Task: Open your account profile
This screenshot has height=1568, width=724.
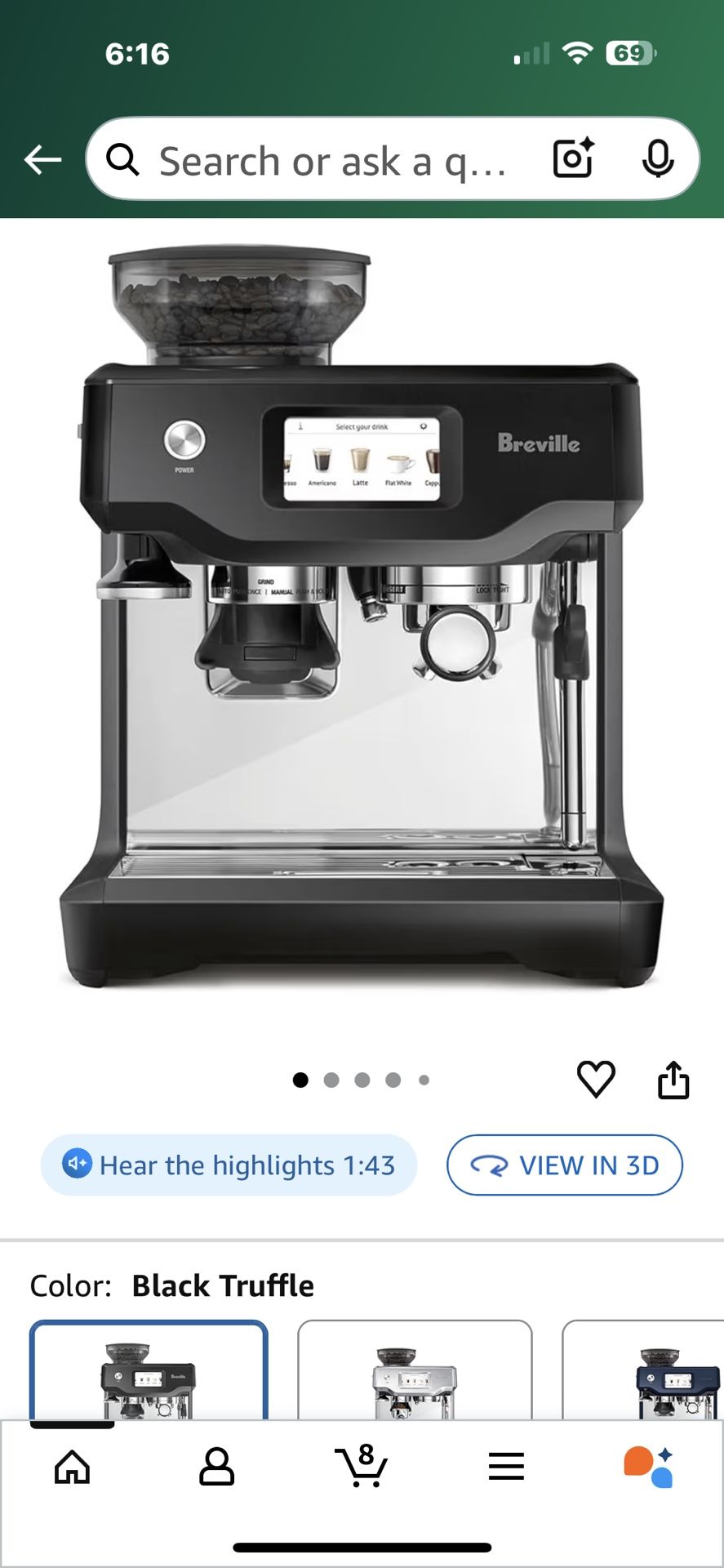Action: (x=216, y=1466)
